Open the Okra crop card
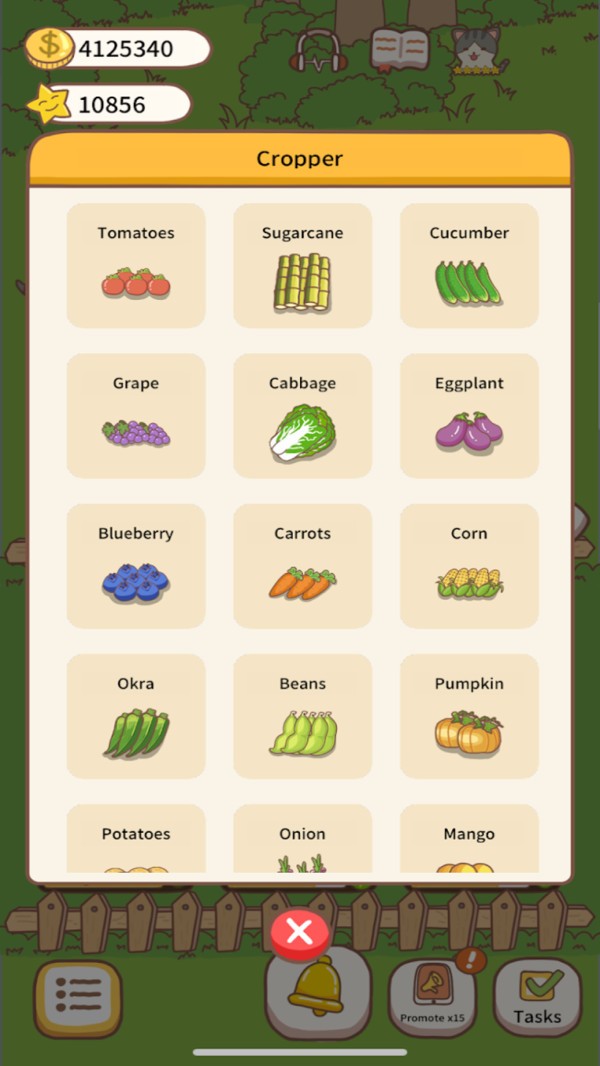 coord(136,716)
